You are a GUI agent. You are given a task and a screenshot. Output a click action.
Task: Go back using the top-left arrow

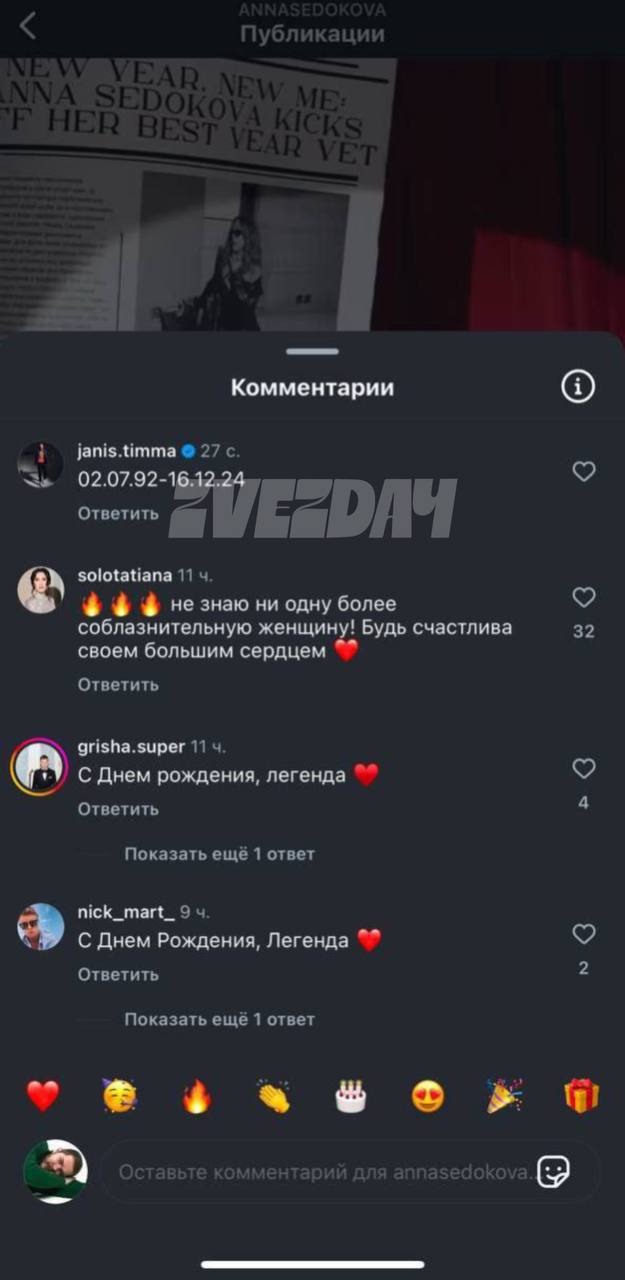coord(28,27)
